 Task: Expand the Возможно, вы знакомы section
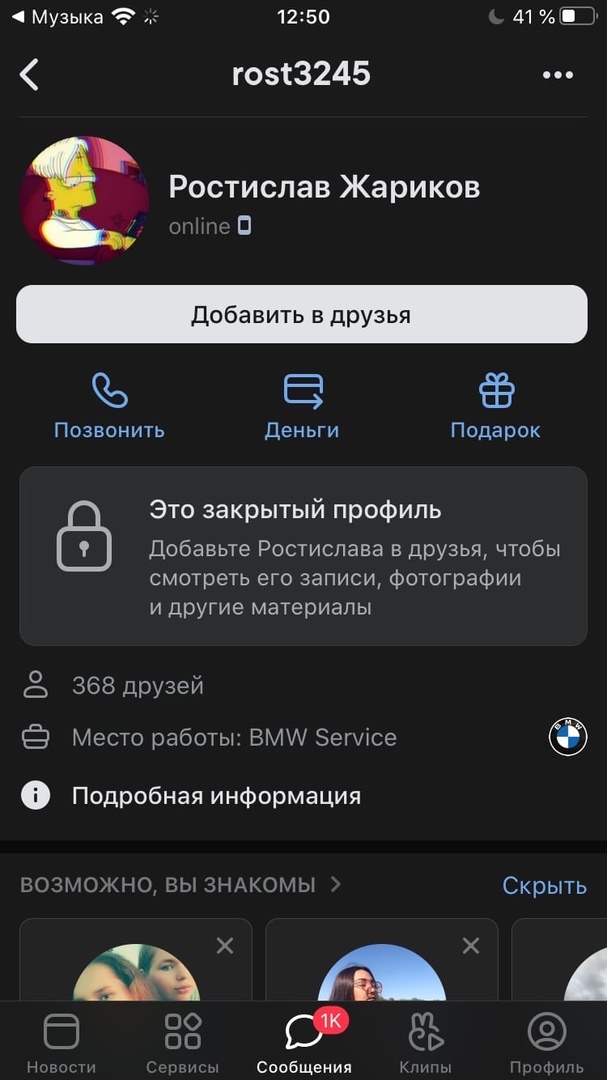tap(181, 885)
